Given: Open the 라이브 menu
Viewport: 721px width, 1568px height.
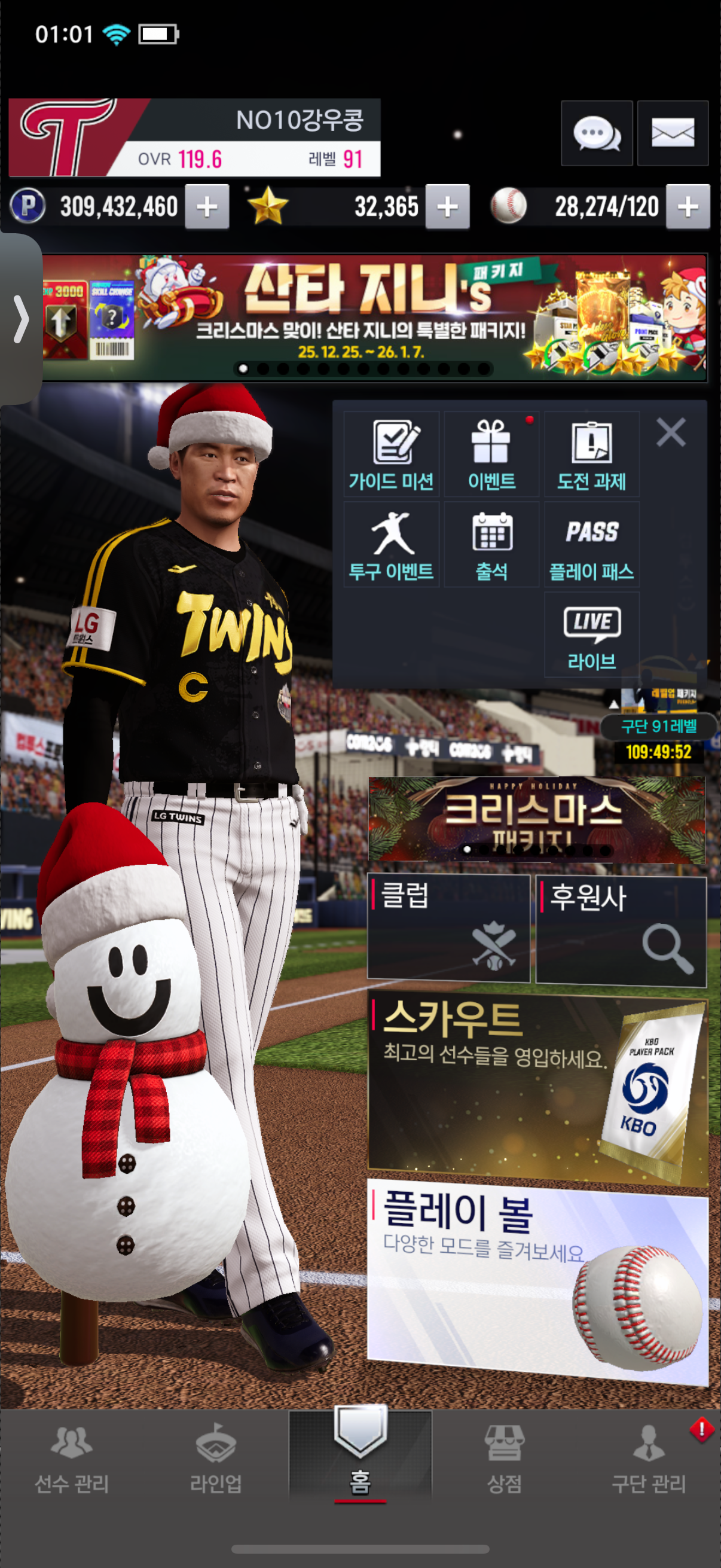Looking at the screenshot, I should coord(591,635).
